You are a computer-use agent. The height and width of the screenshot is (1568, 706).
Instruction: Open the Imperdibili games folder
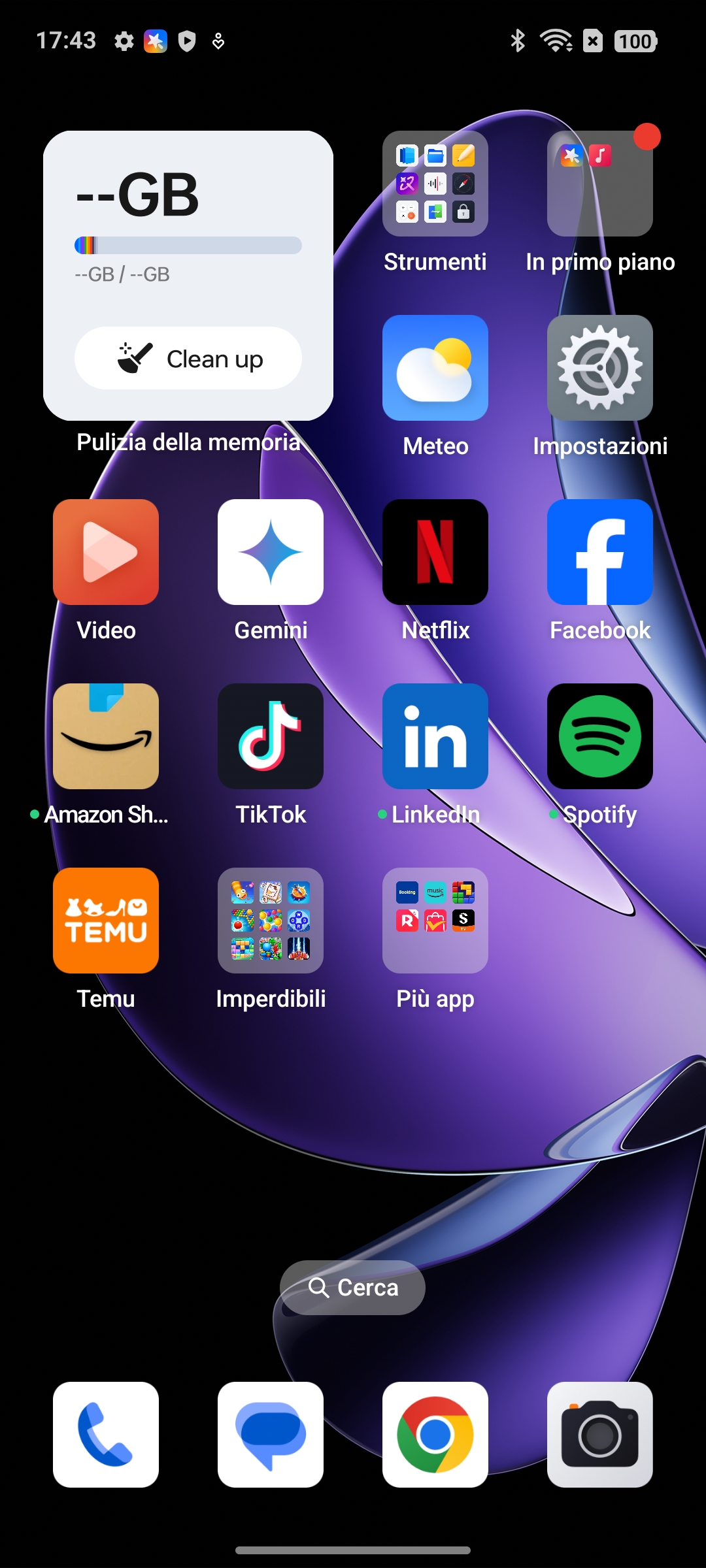271,921
